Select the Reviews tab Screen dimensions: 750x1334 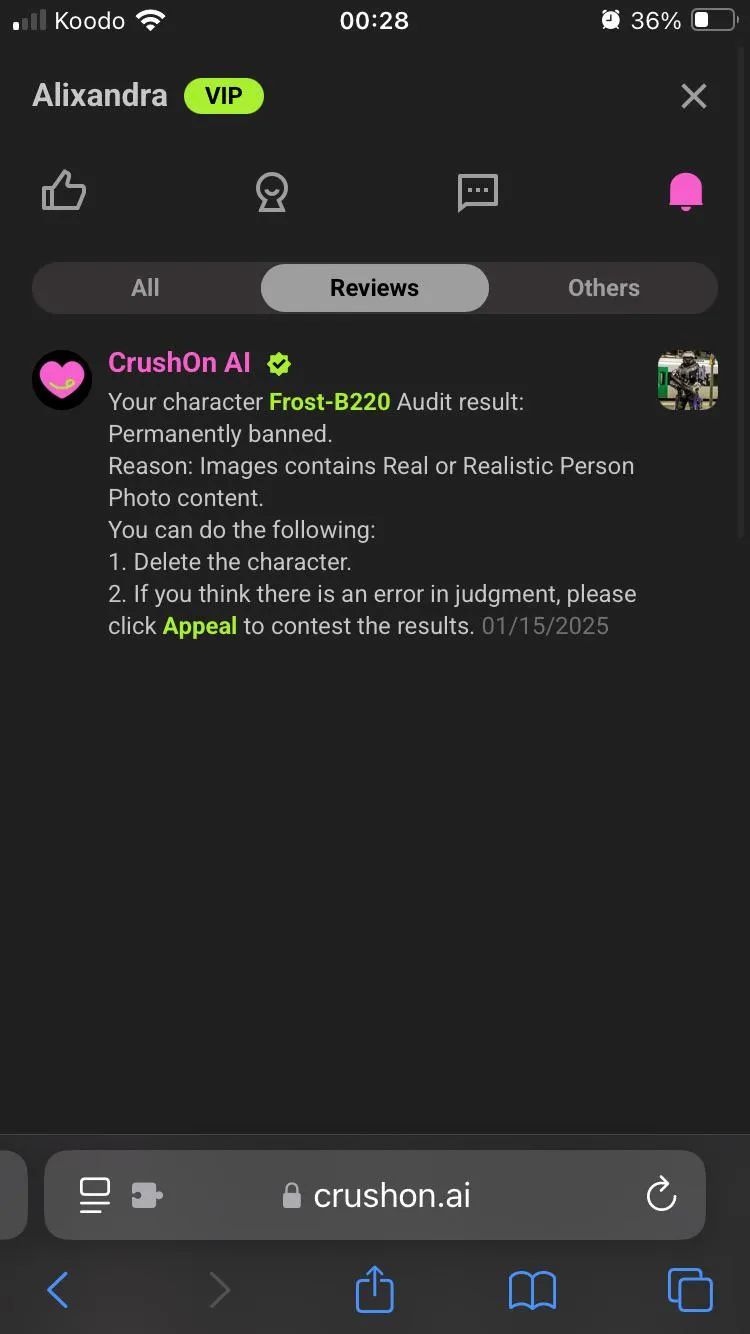(375, 288)
